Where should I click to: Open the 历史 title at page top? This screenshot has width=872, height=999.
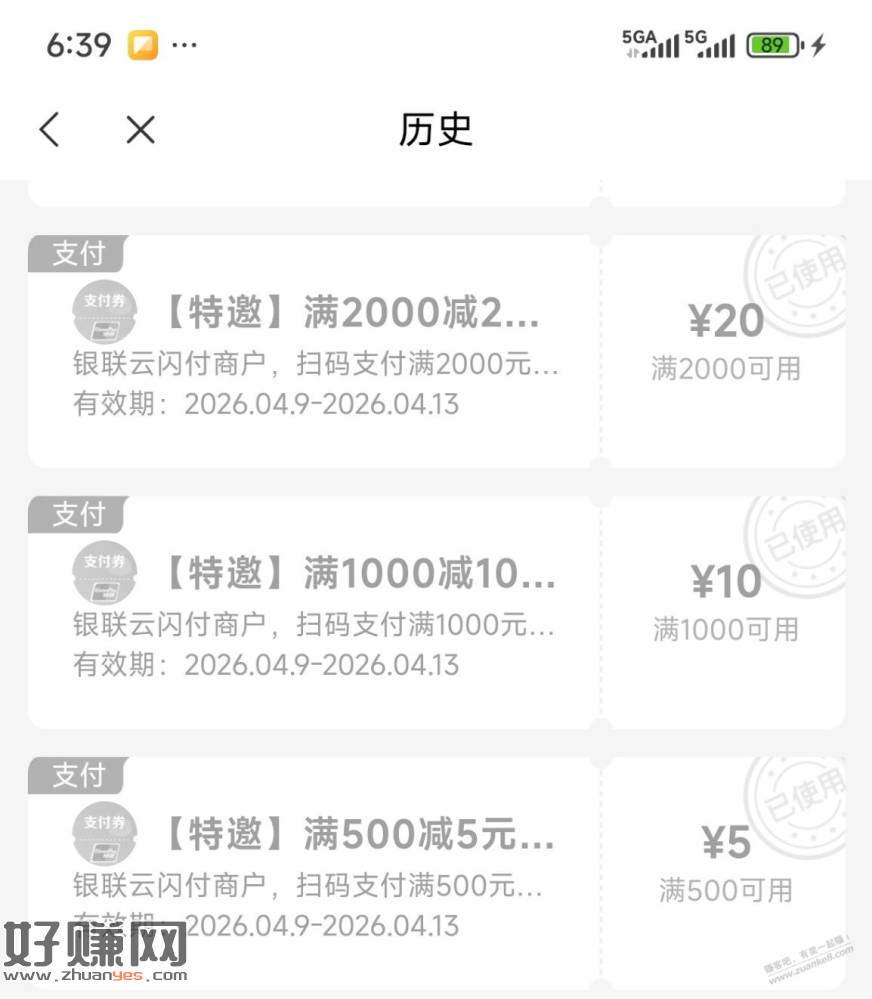pyautogui.click(x=436, y=131)
